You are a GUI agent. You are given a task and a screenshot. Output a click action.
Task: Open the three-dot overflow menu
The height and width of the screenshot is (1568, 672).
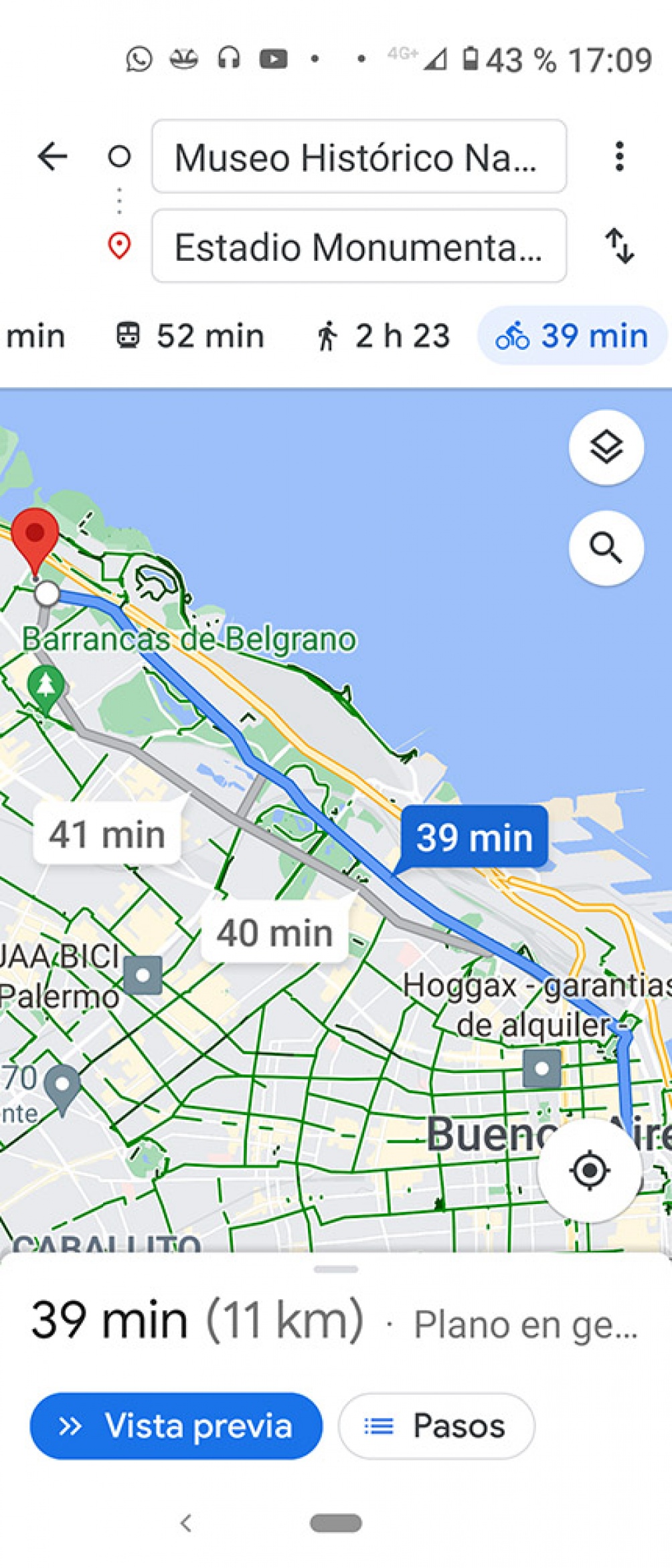(x=619, y=157)
